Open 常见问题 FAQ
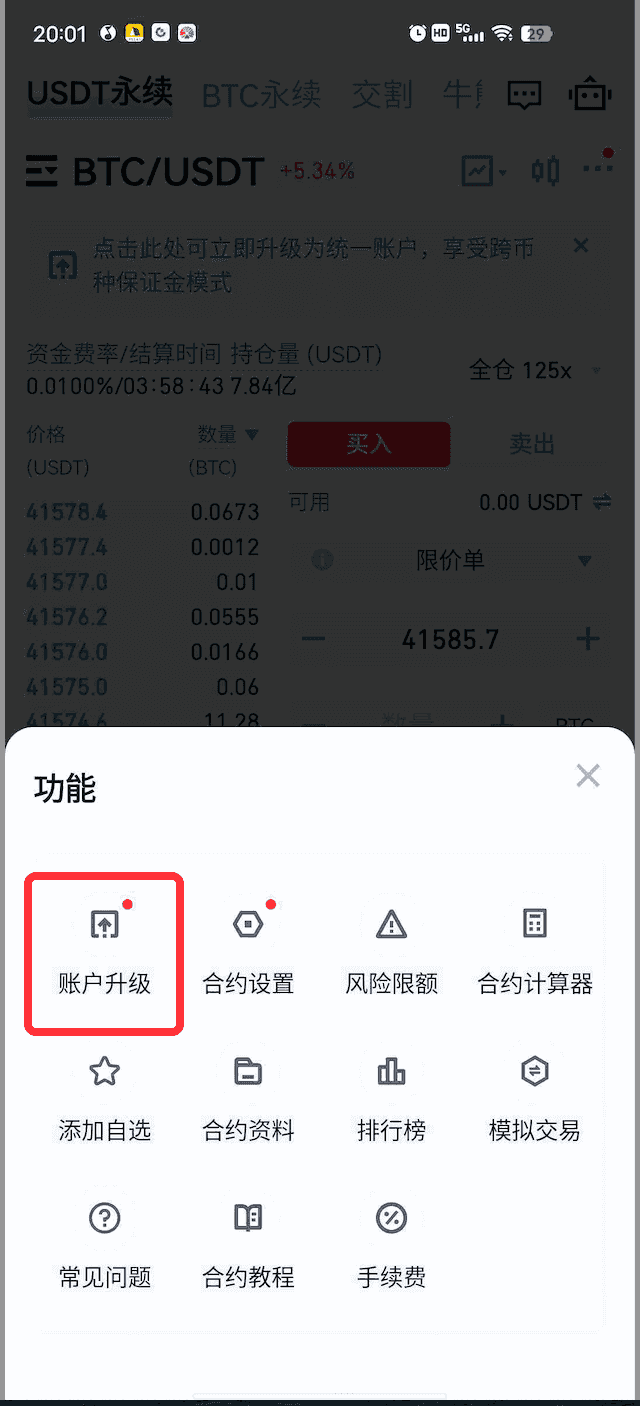 [x=104, y=1244]
